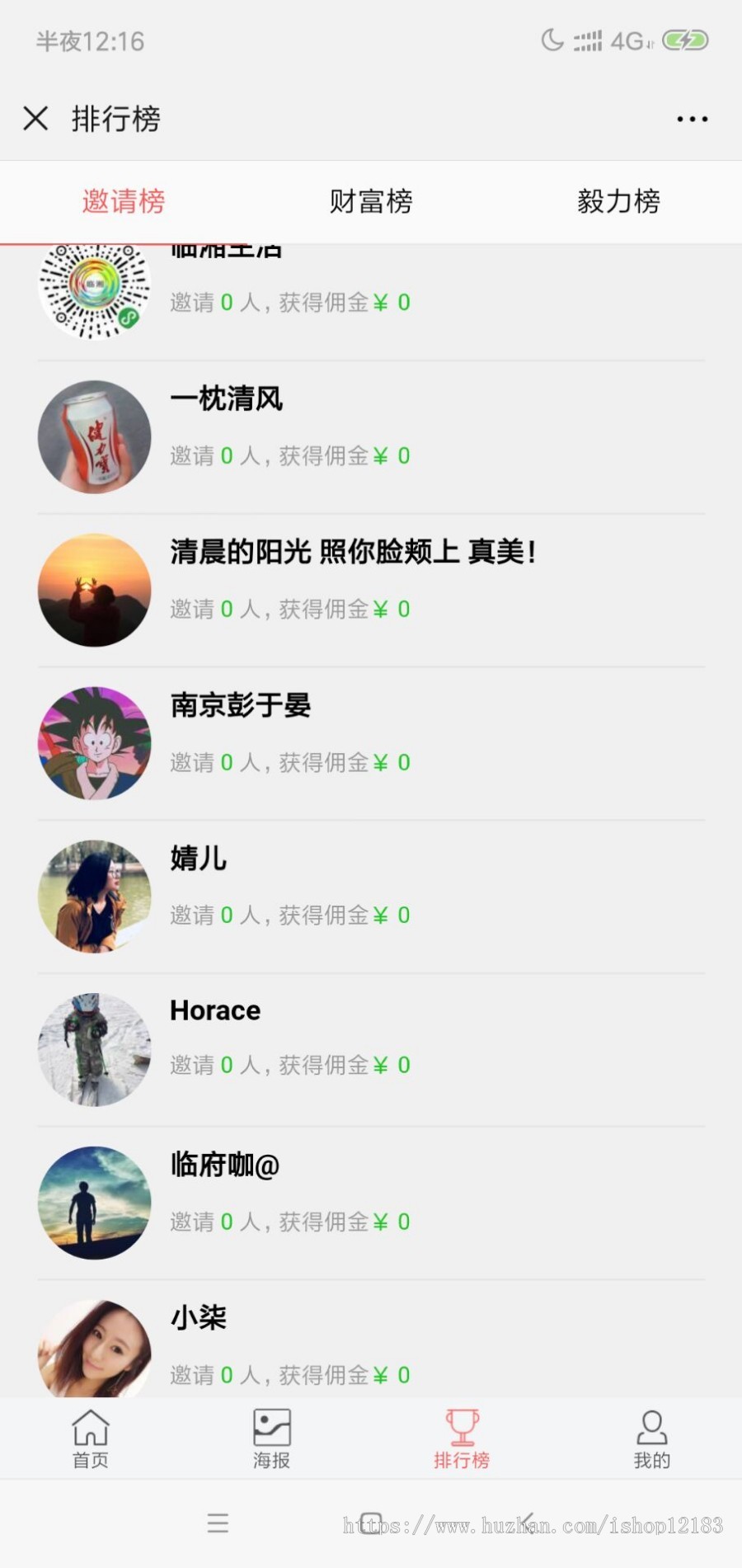Tap the Android menu key at bottom
The image size is (742, 1568).
click(x=218, y=1523)
